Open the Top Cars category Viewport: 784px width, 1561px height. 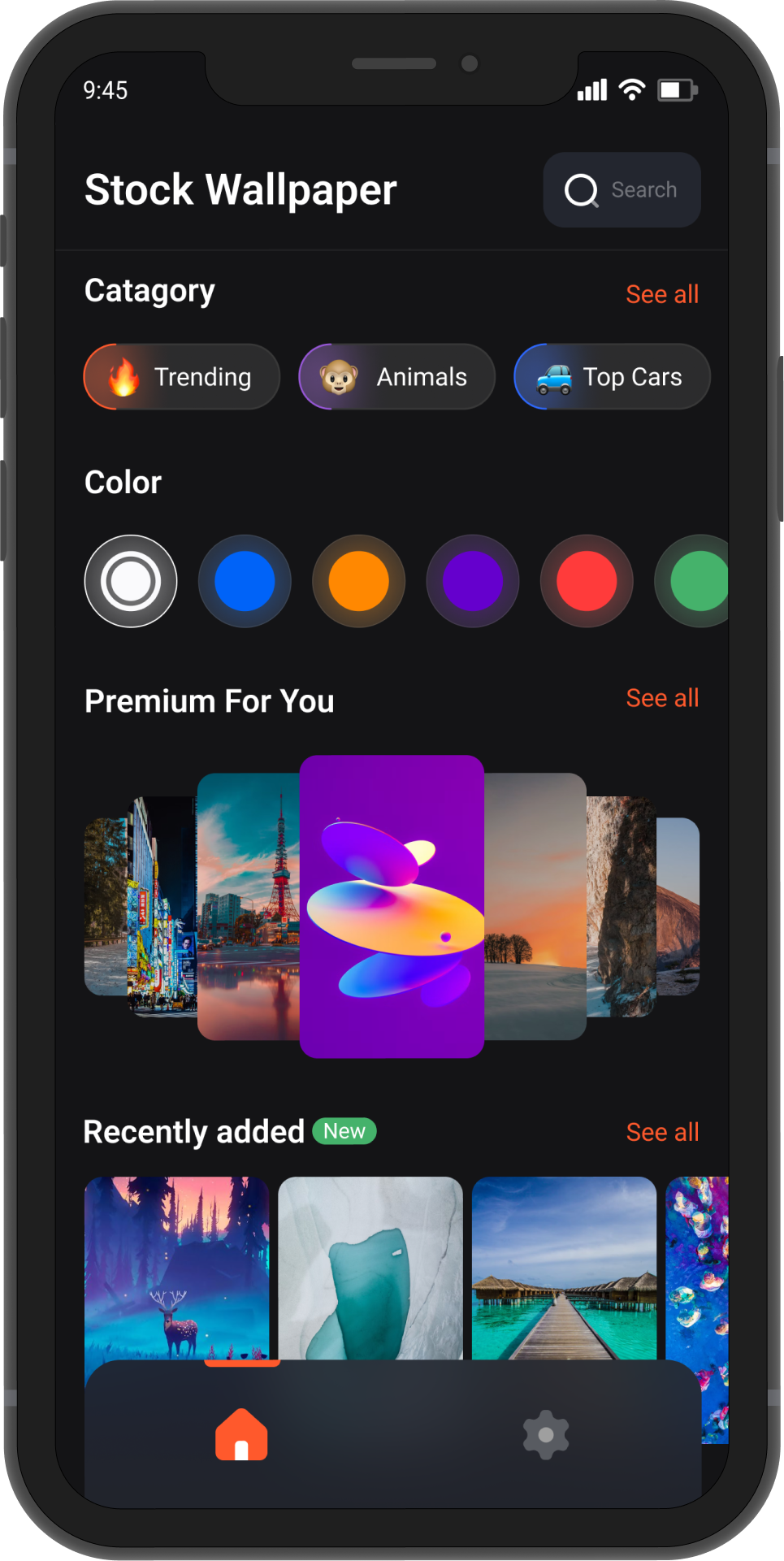pos(611,377)
